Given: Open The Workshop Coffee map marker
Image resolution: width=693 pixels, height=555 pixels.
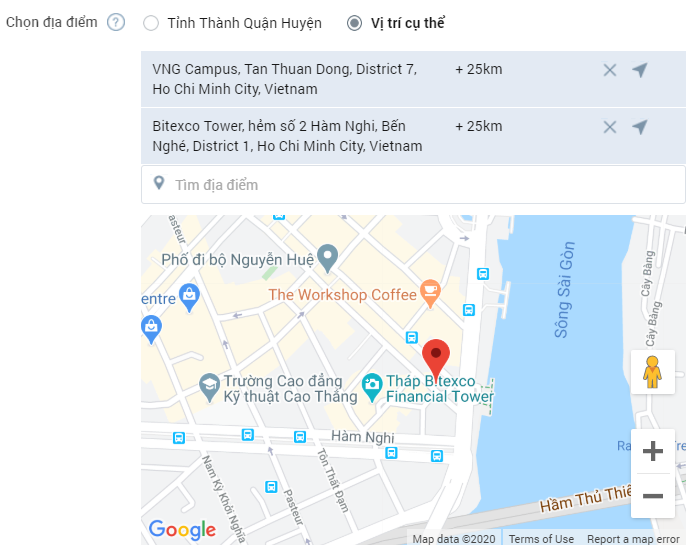Looking at the screenshot, I should (x=430, y=292).
